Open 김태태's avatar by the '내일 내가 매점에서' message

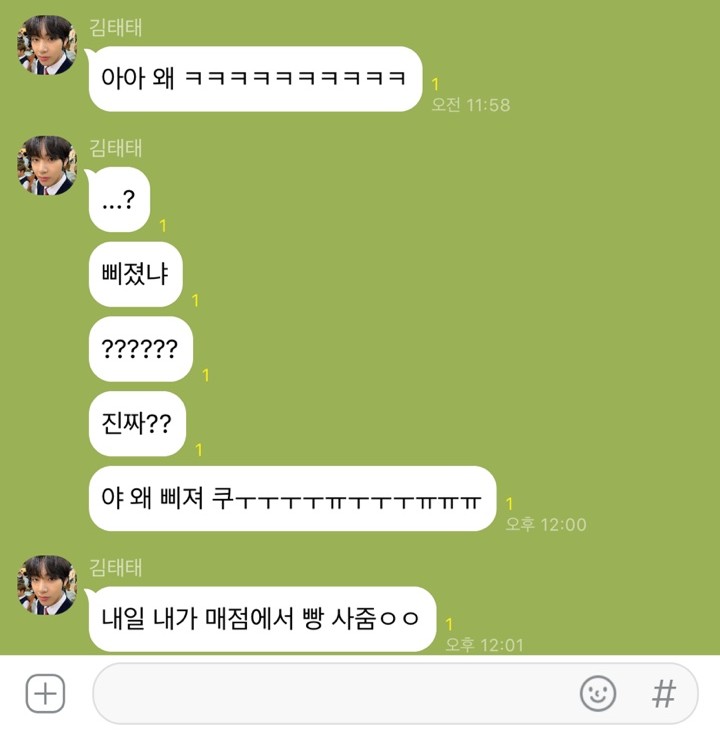(x=47, y=586)
